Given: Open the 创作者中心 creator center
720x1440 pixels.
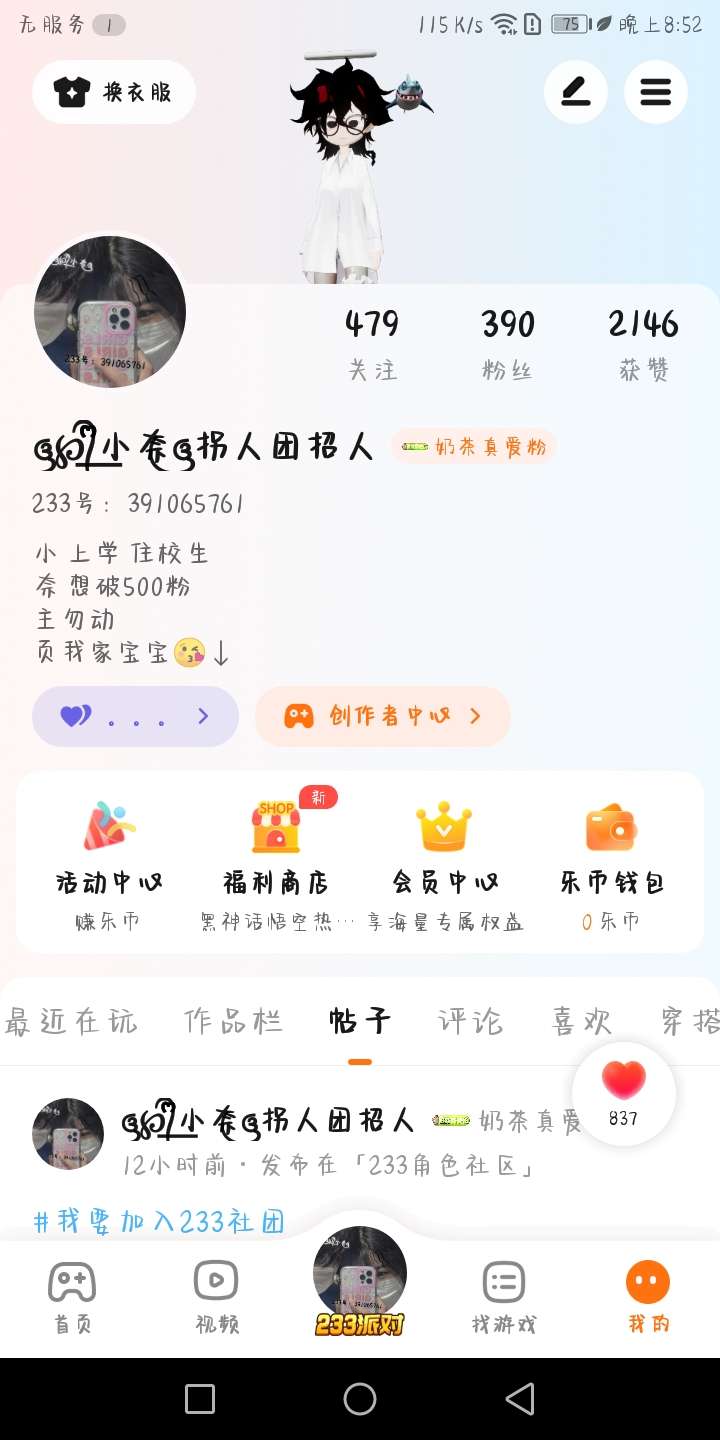Looking at the screenshot, I should click(x=383, y=716).
